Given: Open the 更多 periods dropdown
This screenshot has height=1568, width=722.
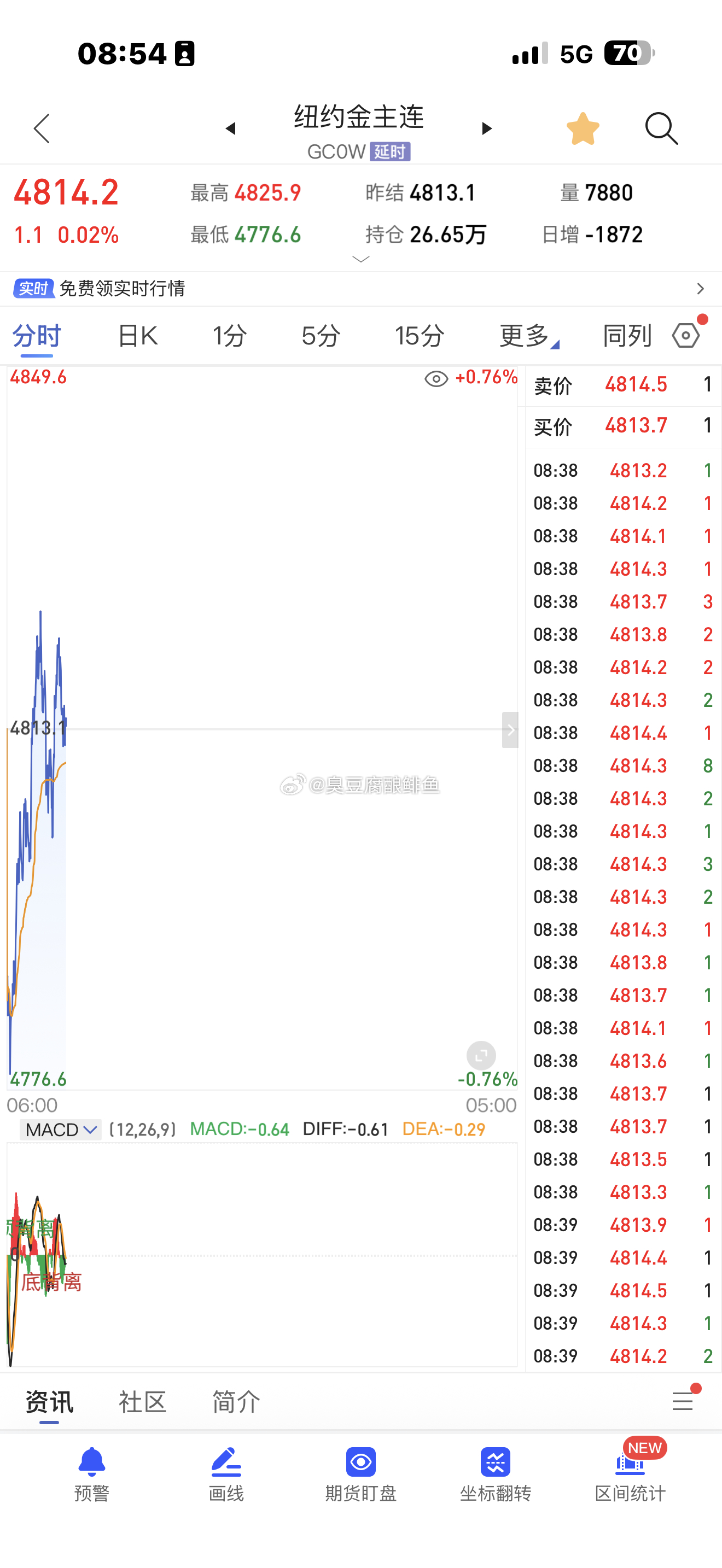Looking at the screenshot, I should point(525,335).
